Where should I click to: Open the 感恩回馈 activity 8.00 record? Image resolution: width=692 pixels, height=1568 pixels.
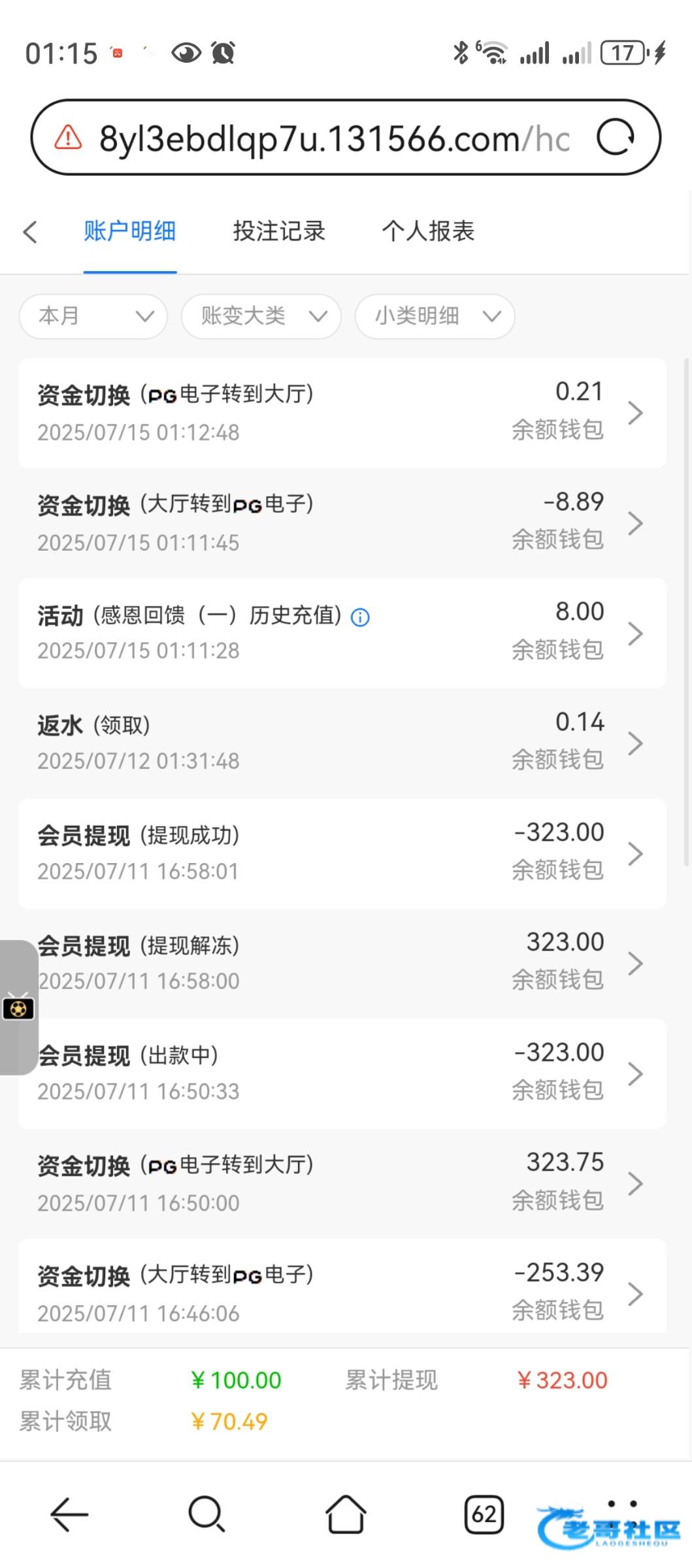pos(342,632)
